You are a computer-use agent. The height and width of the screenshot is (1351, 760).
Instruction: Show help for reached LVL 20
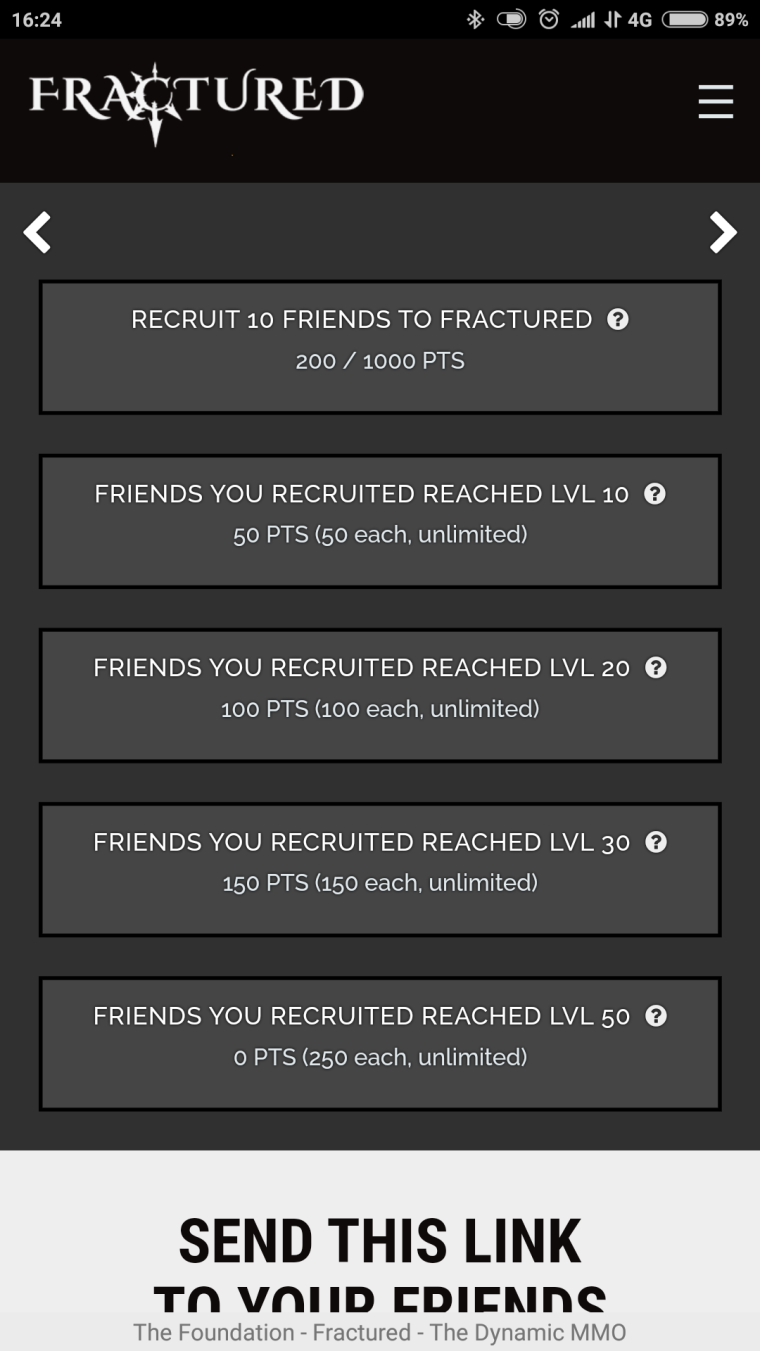tap(656, 668)
